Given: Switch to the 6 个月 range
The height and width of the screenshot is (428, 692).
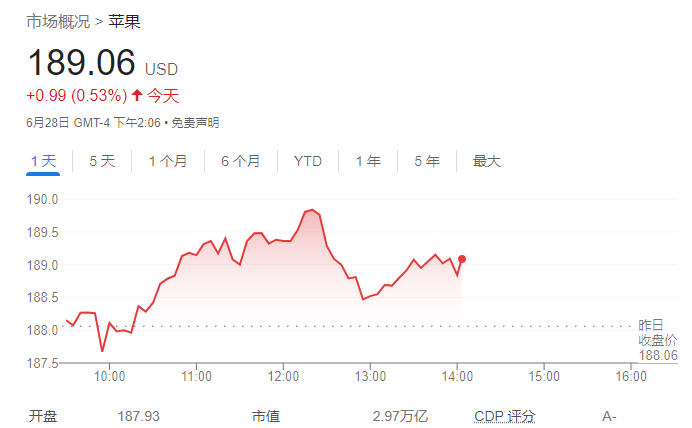Looking at the screenshot, I should pyautogui.click(x=241, y=161).
